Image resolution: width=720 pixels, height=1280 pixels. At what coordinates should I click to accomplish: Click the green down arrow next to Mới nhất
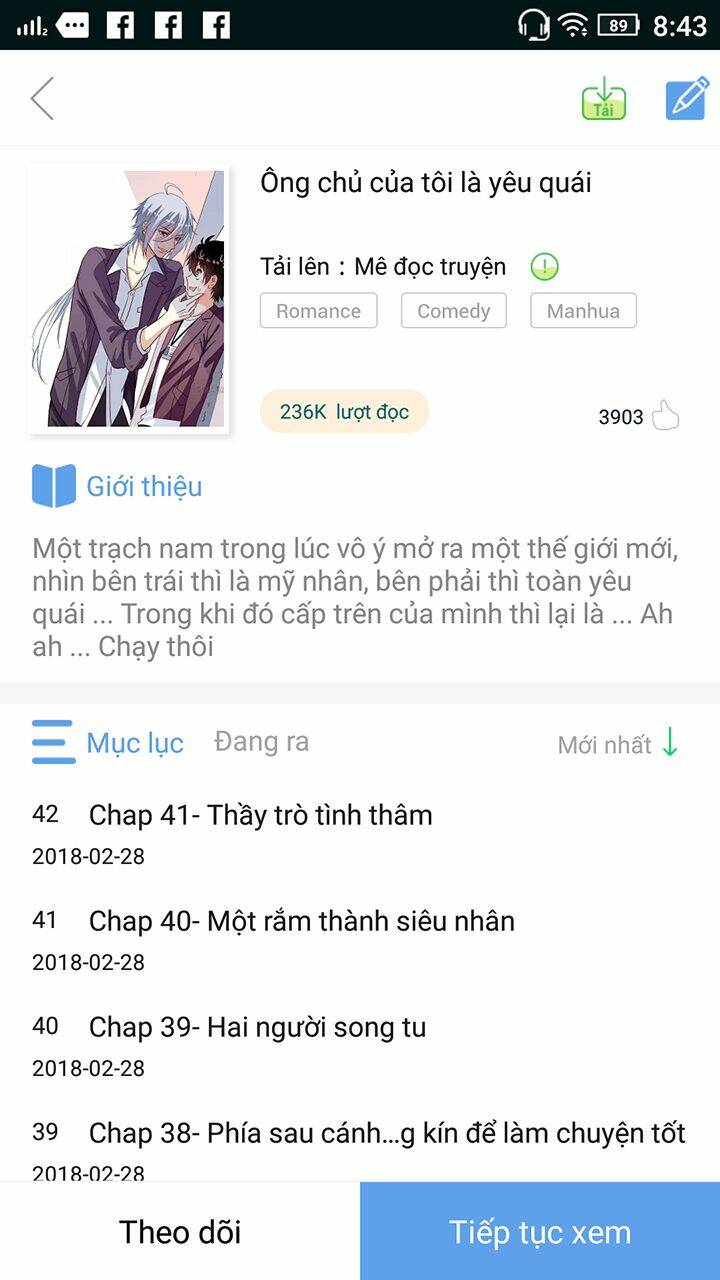point(669,743)
